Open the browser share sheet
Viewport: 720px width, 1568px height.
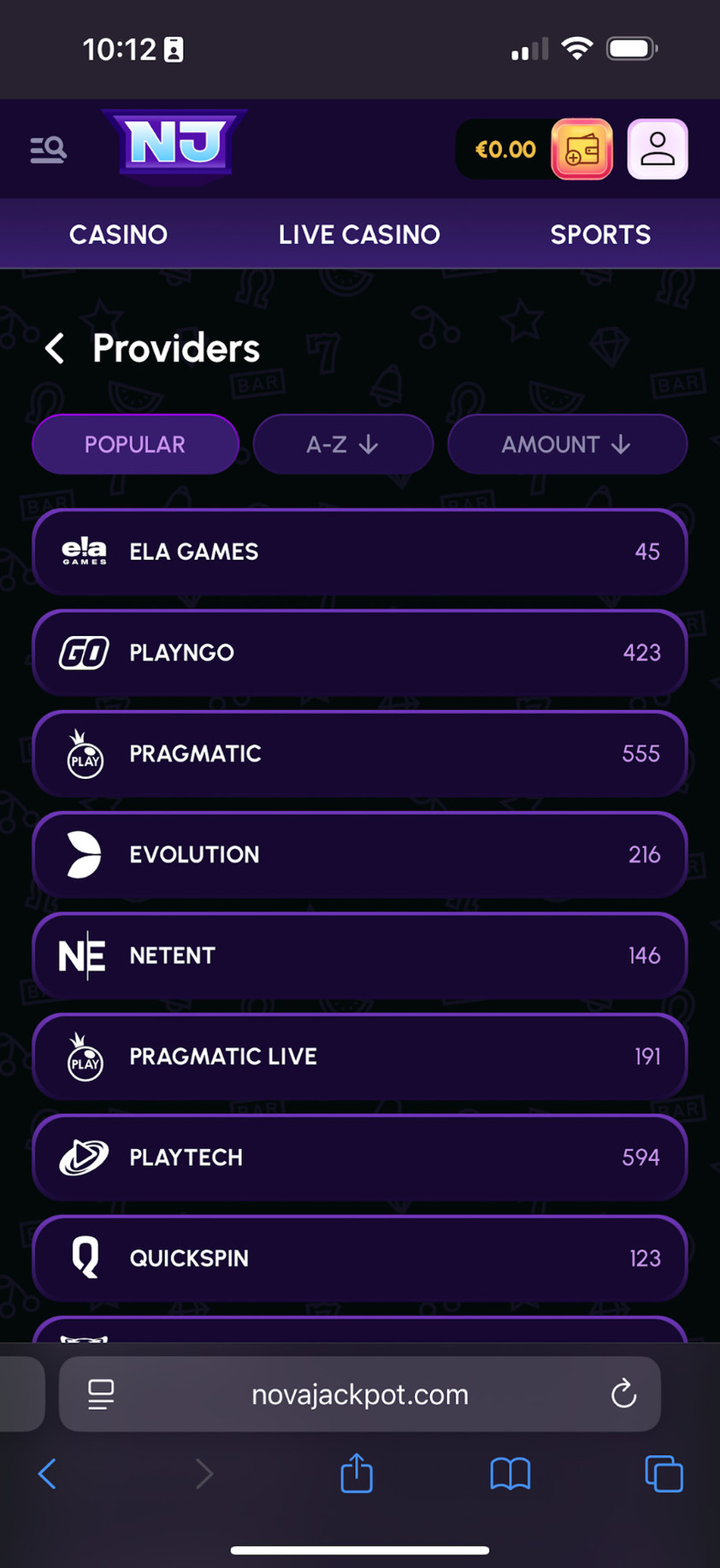(x=357, y=1473)
